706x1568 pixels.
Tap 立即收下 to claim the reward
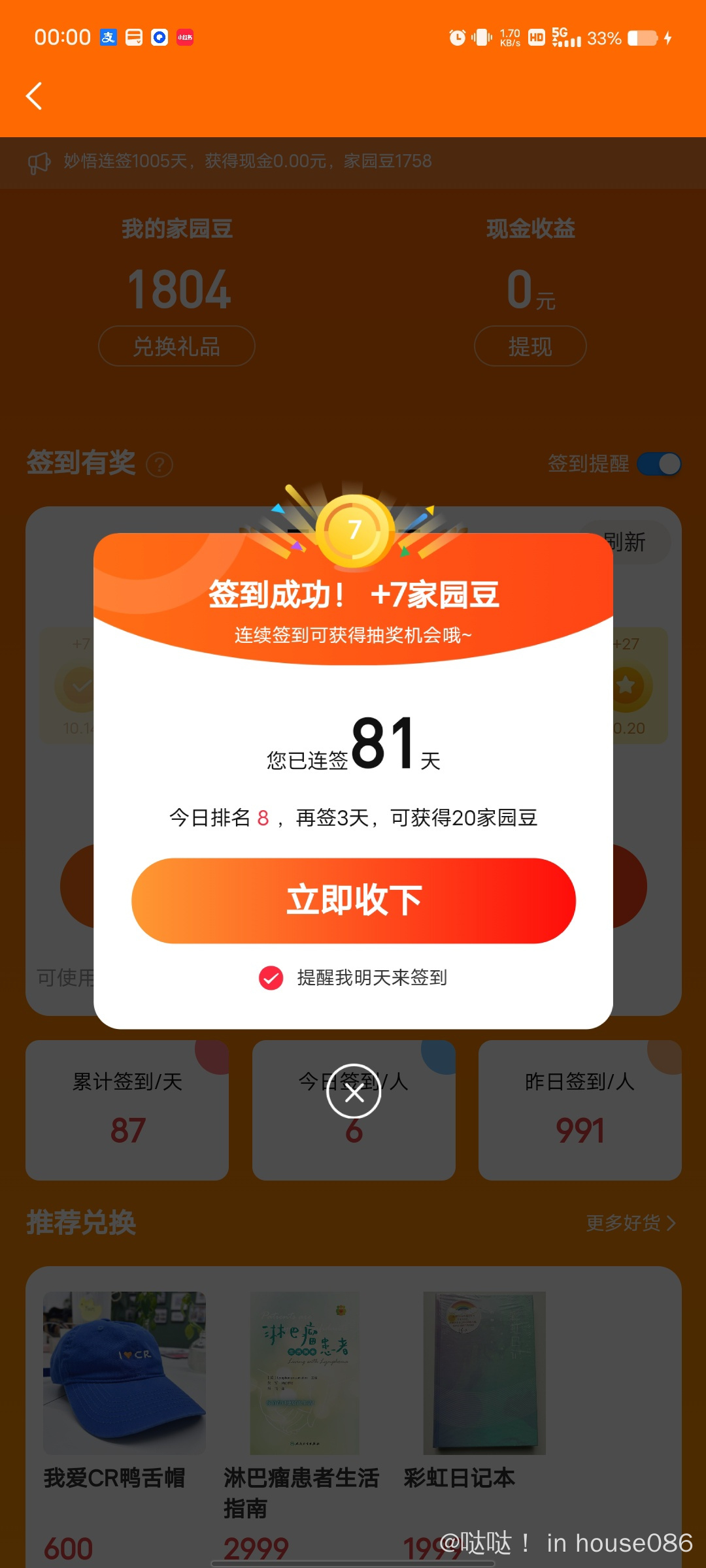[353, 900]
